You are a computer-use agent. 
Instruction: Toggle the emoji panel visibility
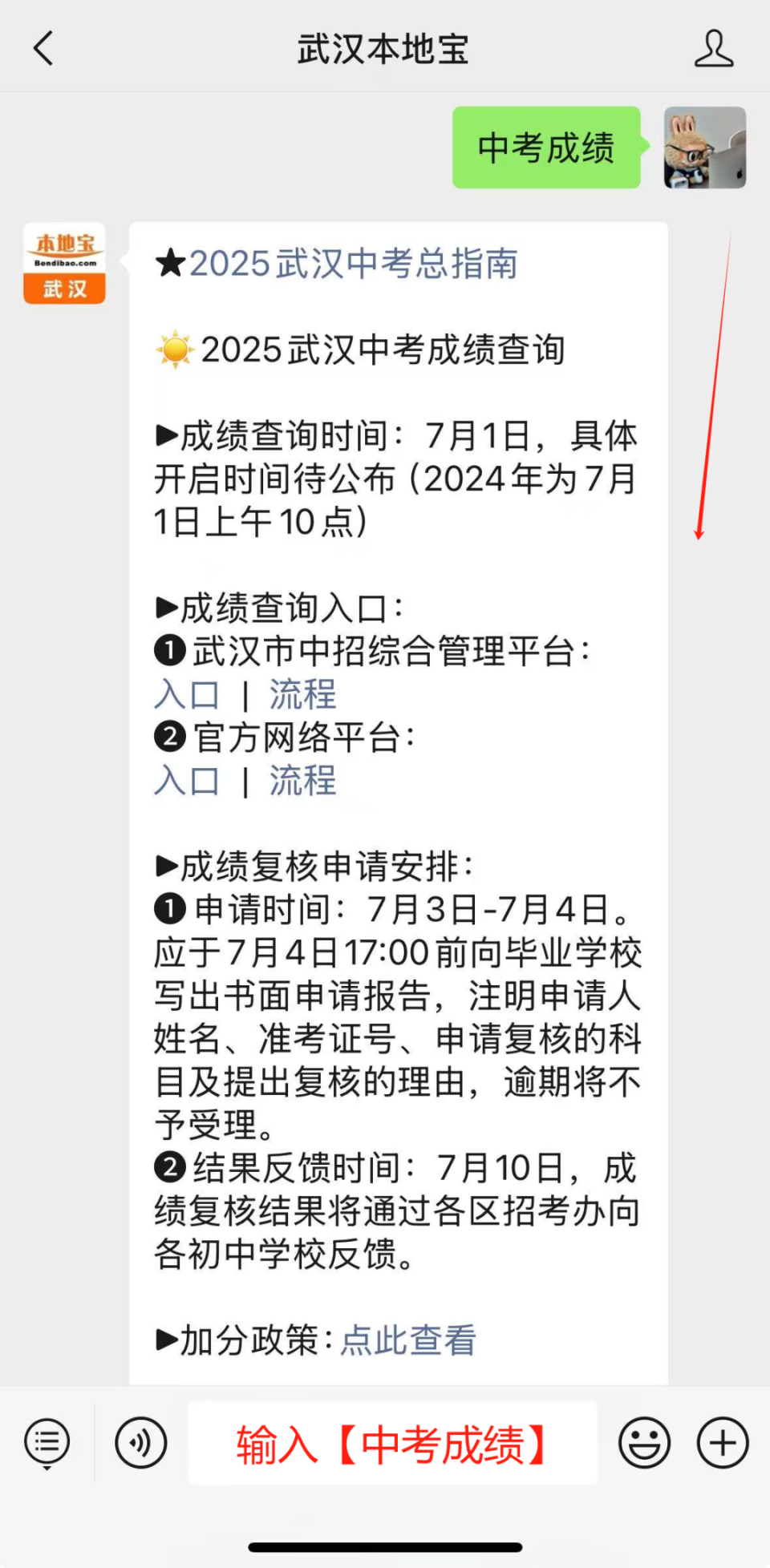click(644, 1441)
